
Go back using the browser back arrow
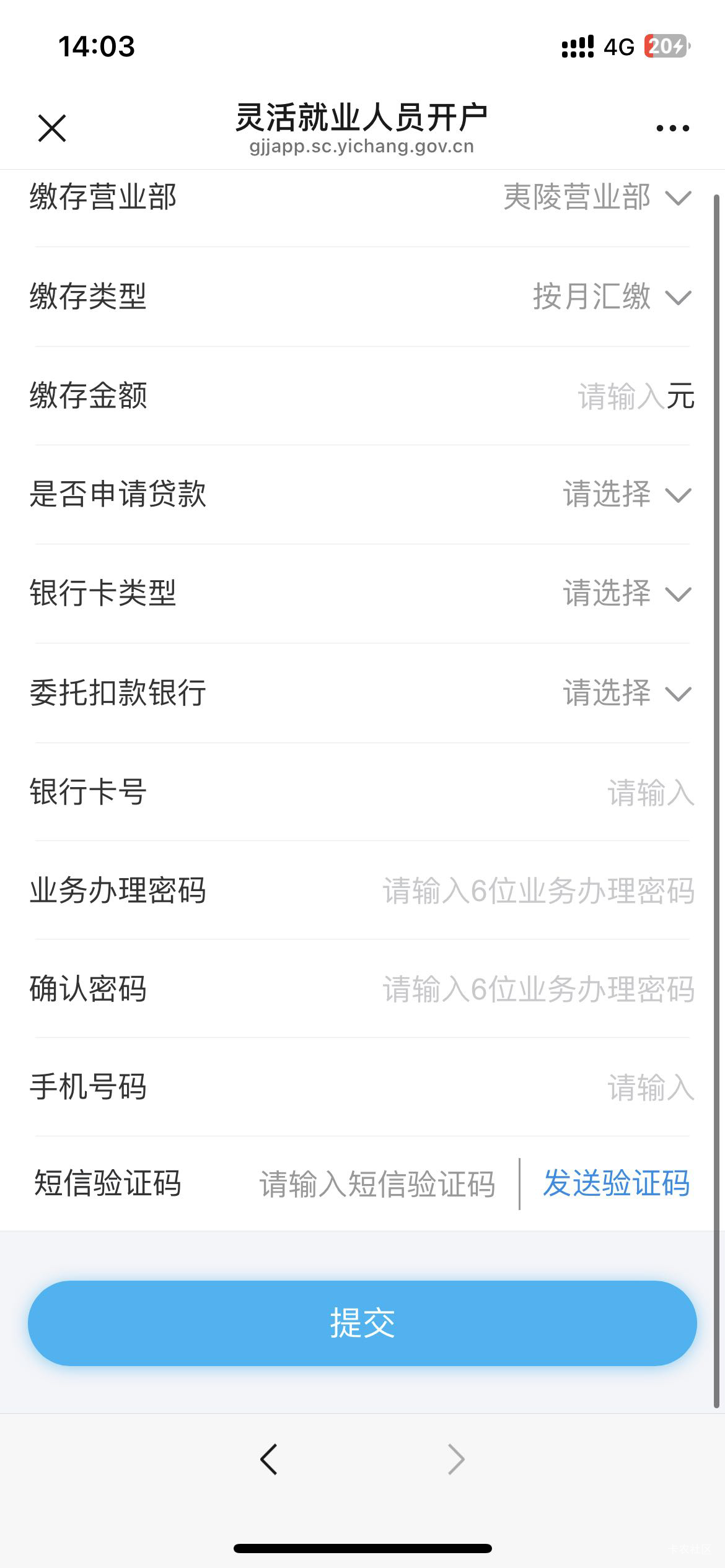click(269, 1460)
